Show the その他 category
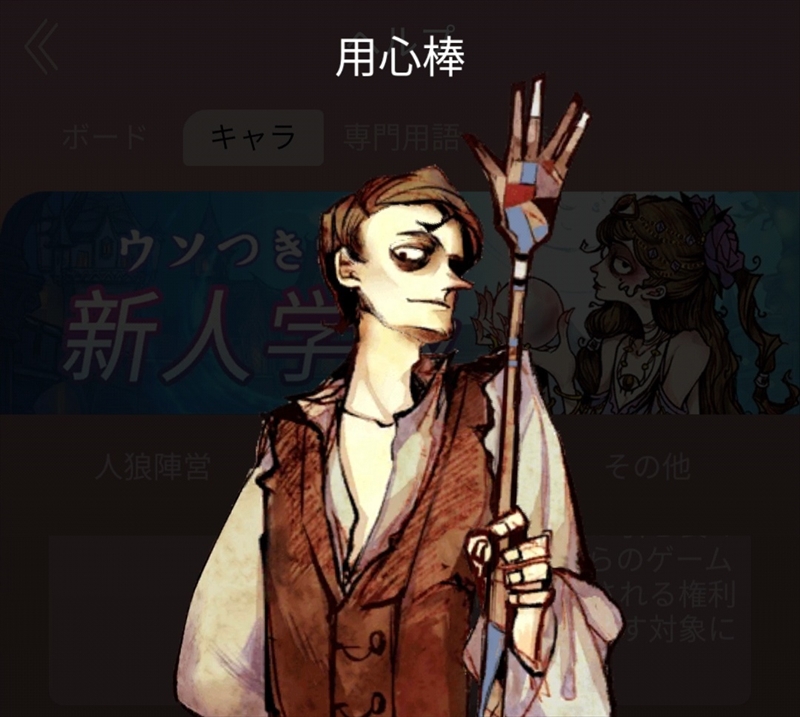 pyautogui.click(x=647, y=467)
